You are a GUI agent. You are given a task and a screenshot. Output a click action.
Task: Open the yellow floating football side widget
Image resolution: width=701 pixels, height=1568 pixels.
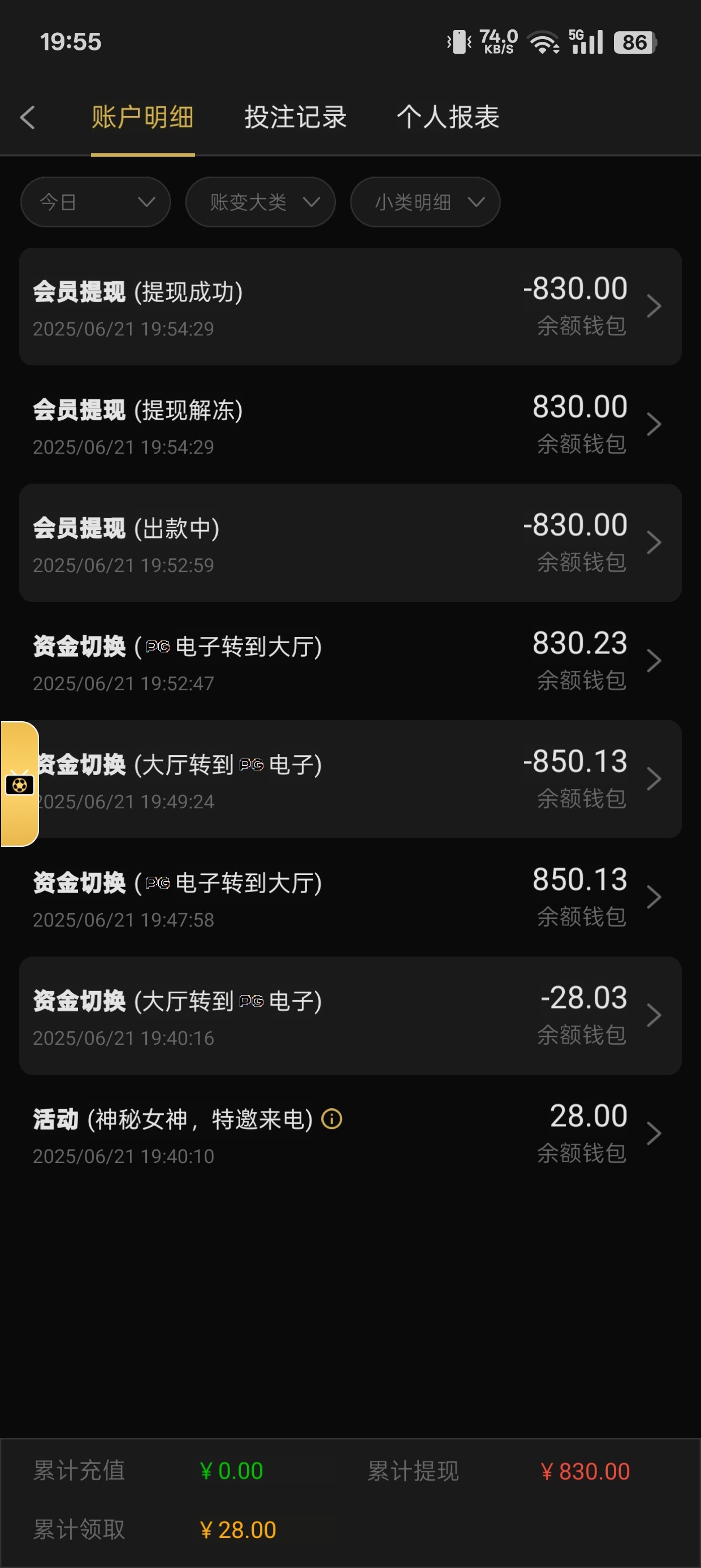(19, 784)
